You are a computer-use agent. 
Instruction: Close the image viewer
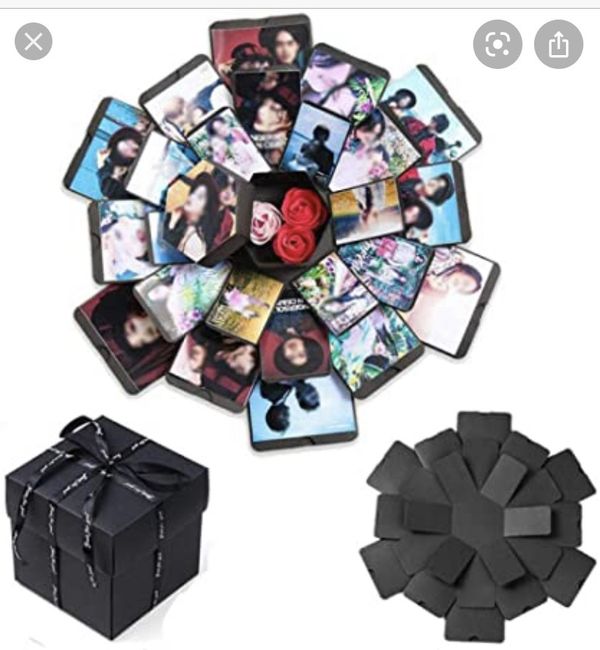pos(33,42)
